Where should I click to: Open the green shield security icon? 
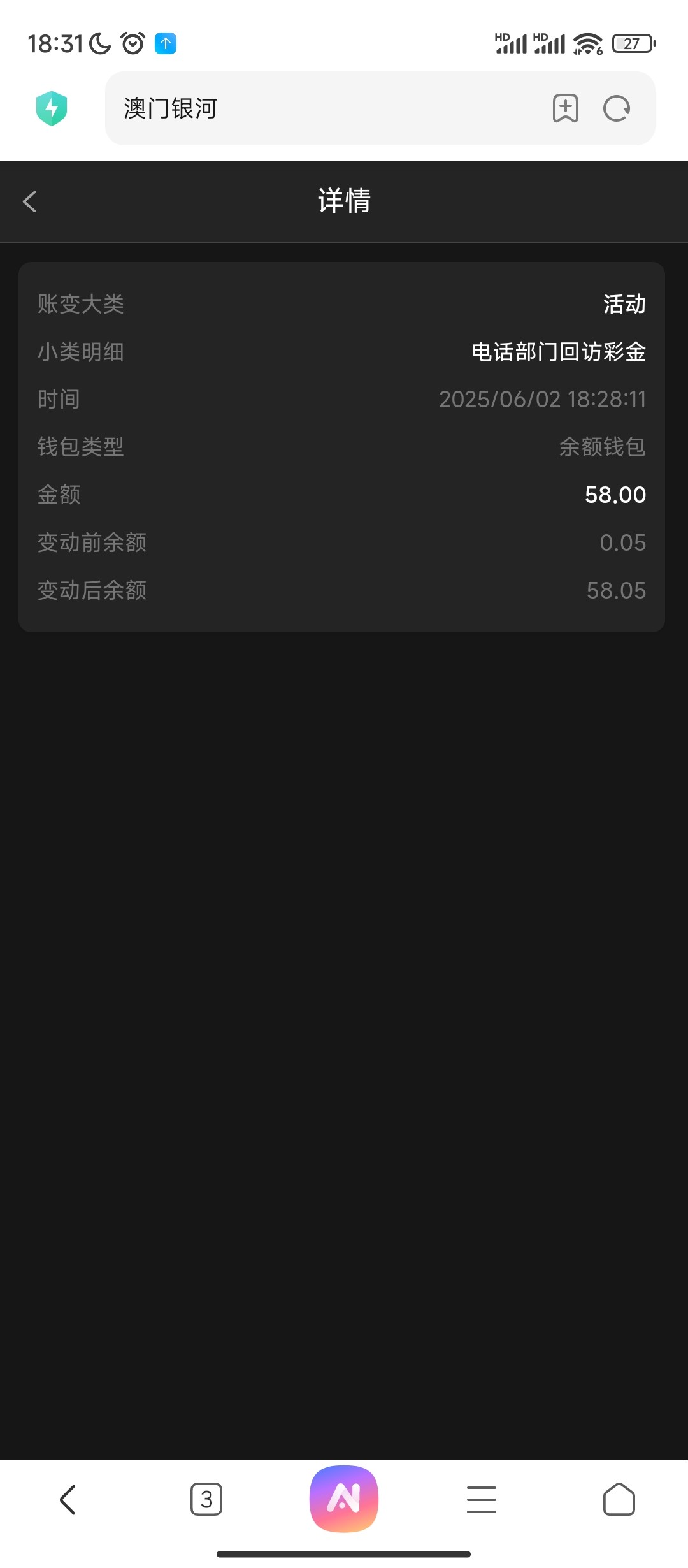(52, 108)
